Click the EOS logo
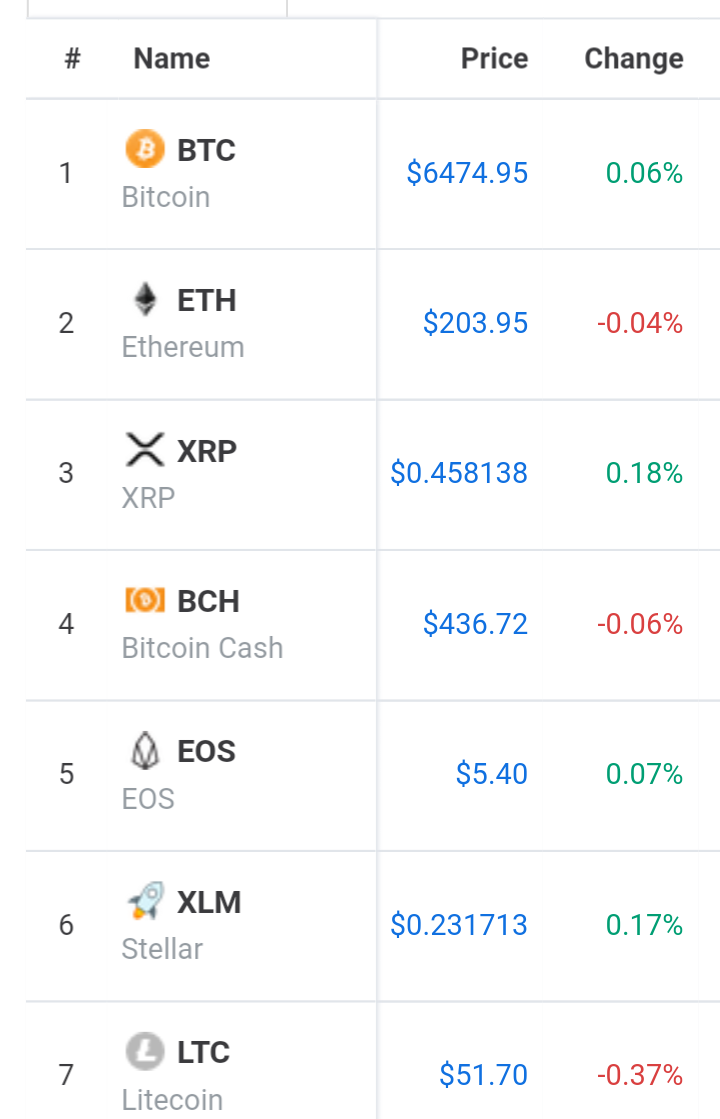This screenshot has width=720, height=1119. point(146,751)
